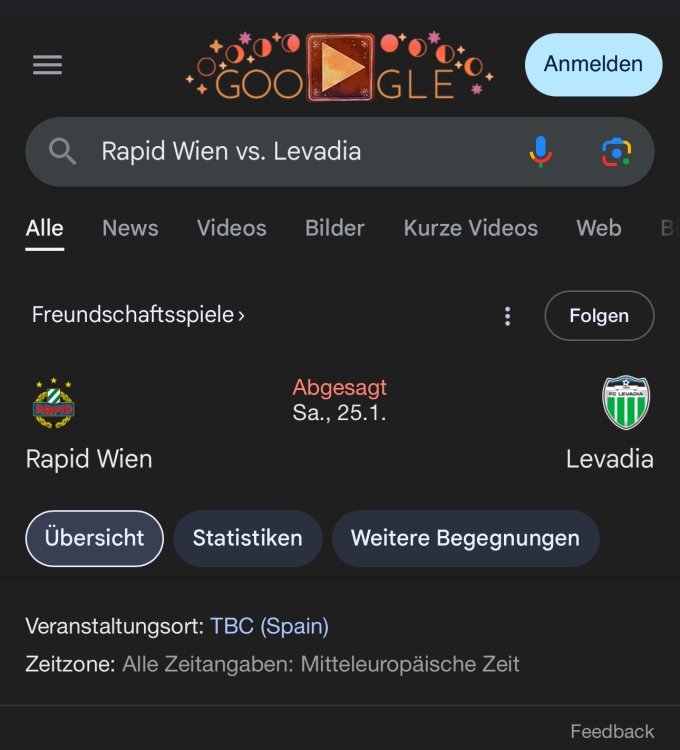The height and width of the screenshot is (750, 680).
Task: Open the hamburger menu
Action: [x=47, y=65]
